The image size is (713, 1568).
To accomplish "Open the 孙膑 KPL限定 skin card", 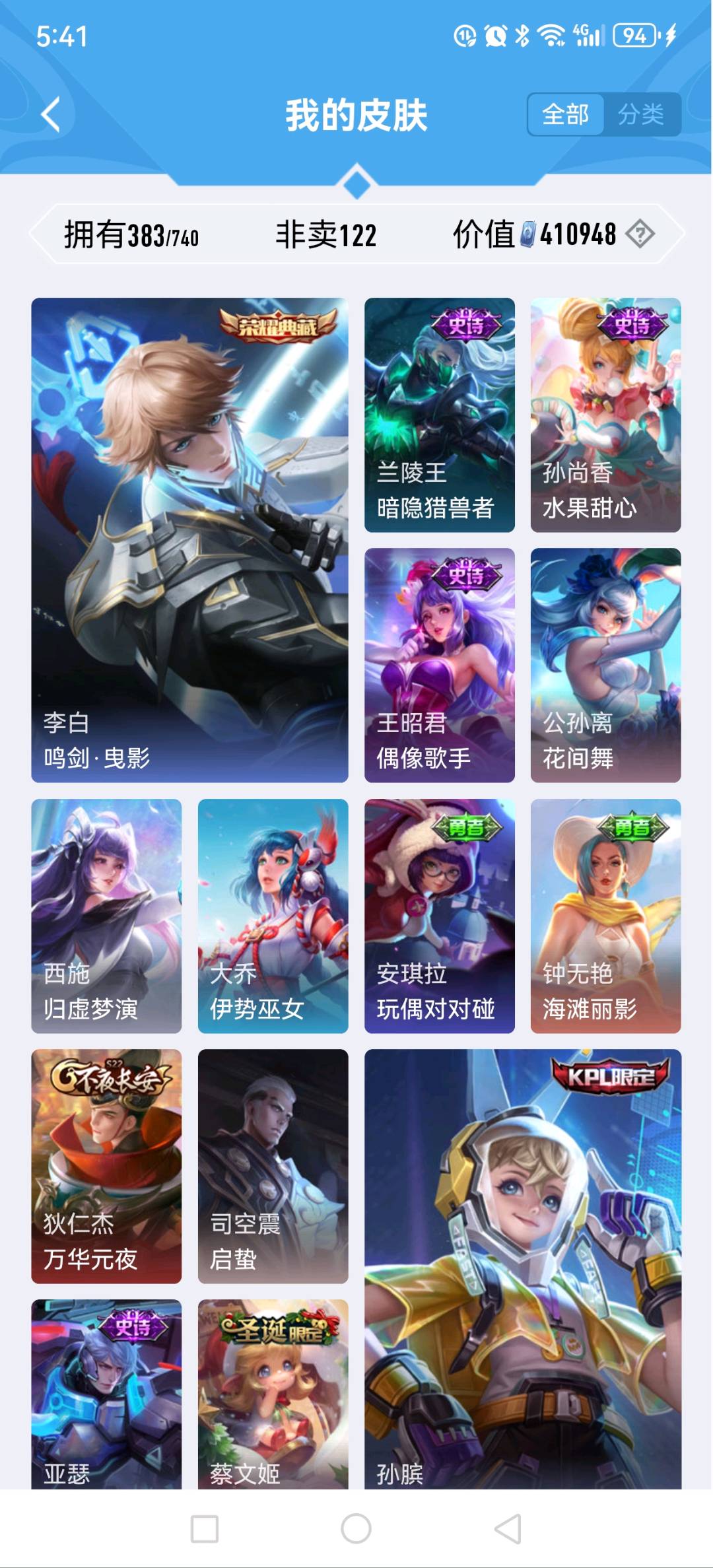I will (522, 1268).
